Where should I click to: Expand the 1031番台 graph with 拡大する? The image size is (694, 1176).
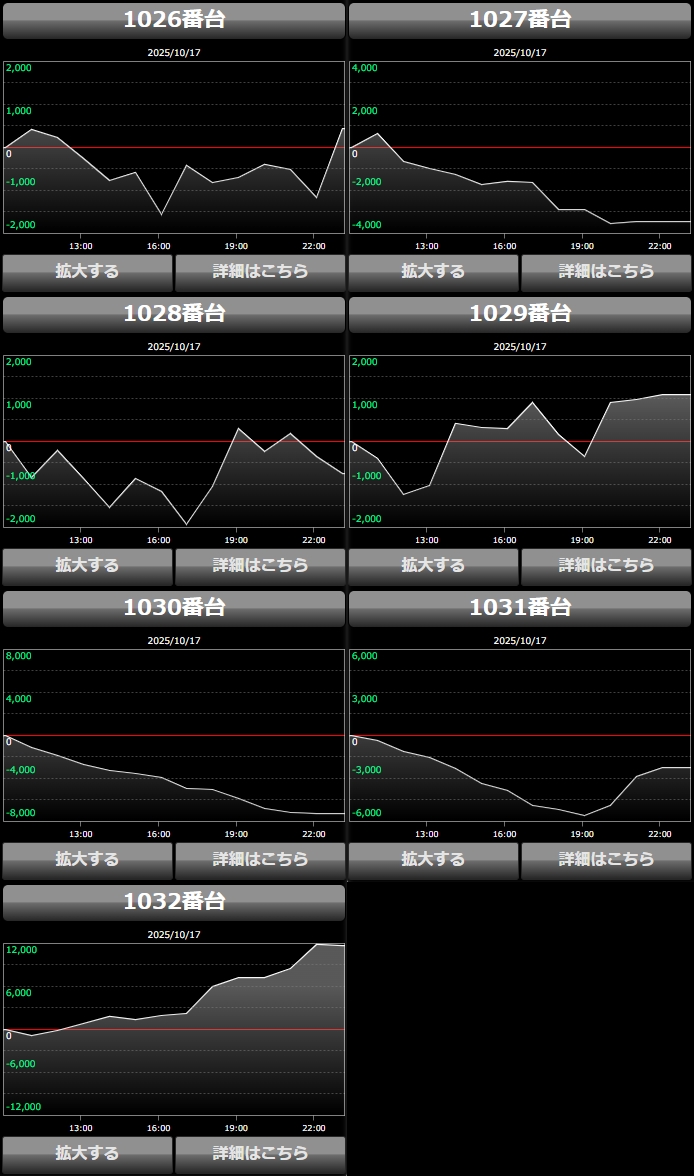433,860
